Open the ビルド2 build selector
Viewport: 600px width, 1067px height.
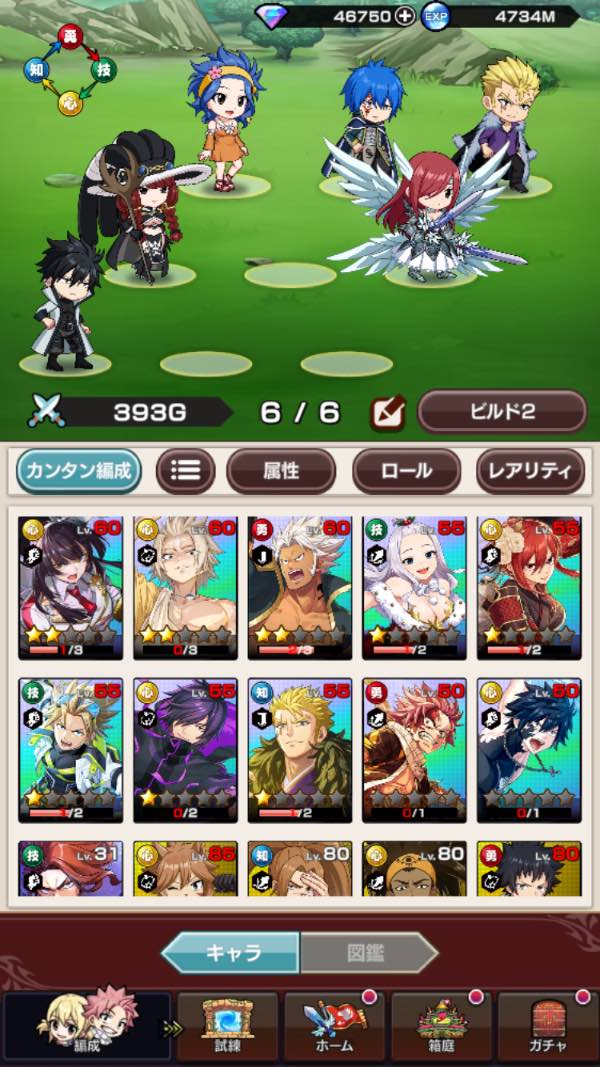[x=501, y=411]
